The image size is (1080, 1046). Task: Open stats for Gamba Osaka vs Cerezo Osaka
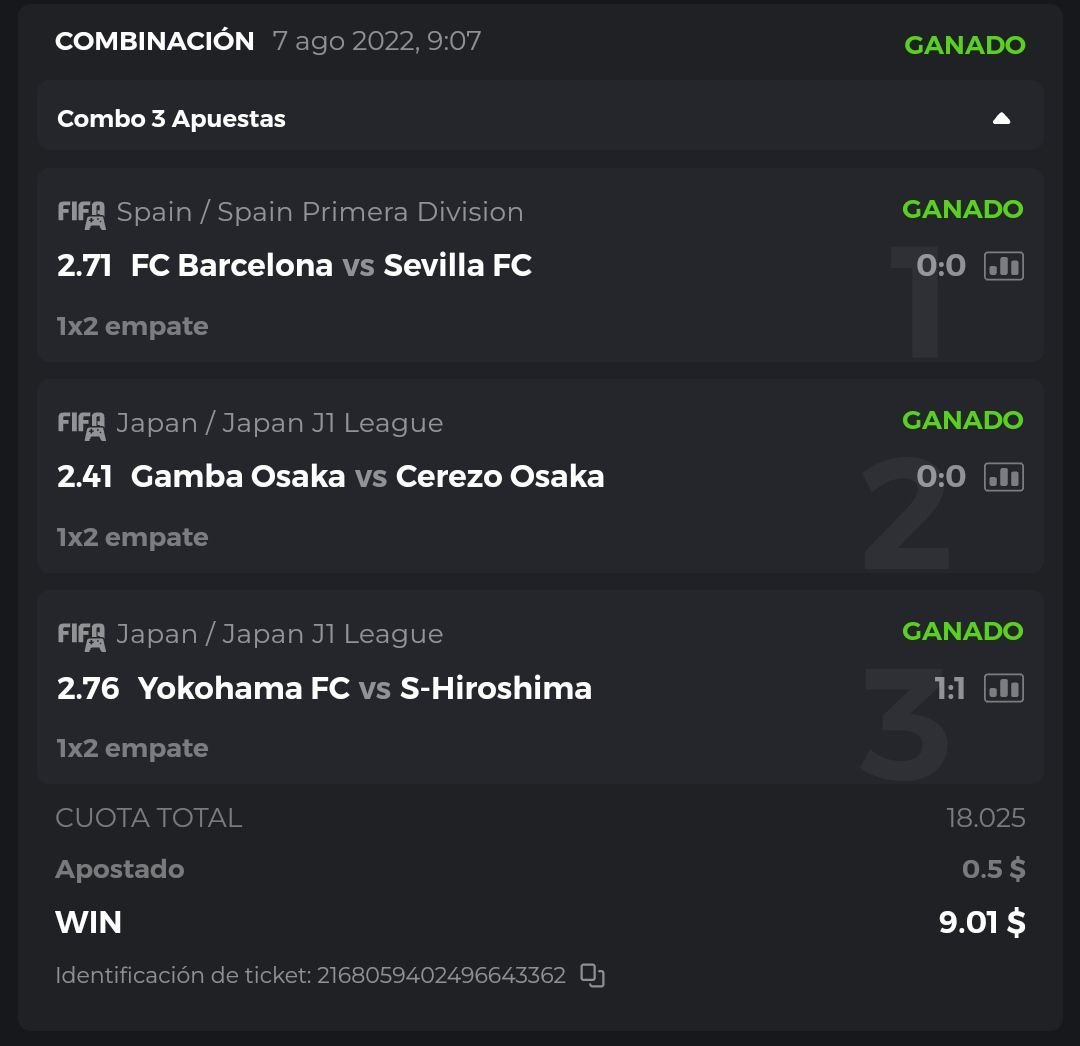tap(1004, 477)
